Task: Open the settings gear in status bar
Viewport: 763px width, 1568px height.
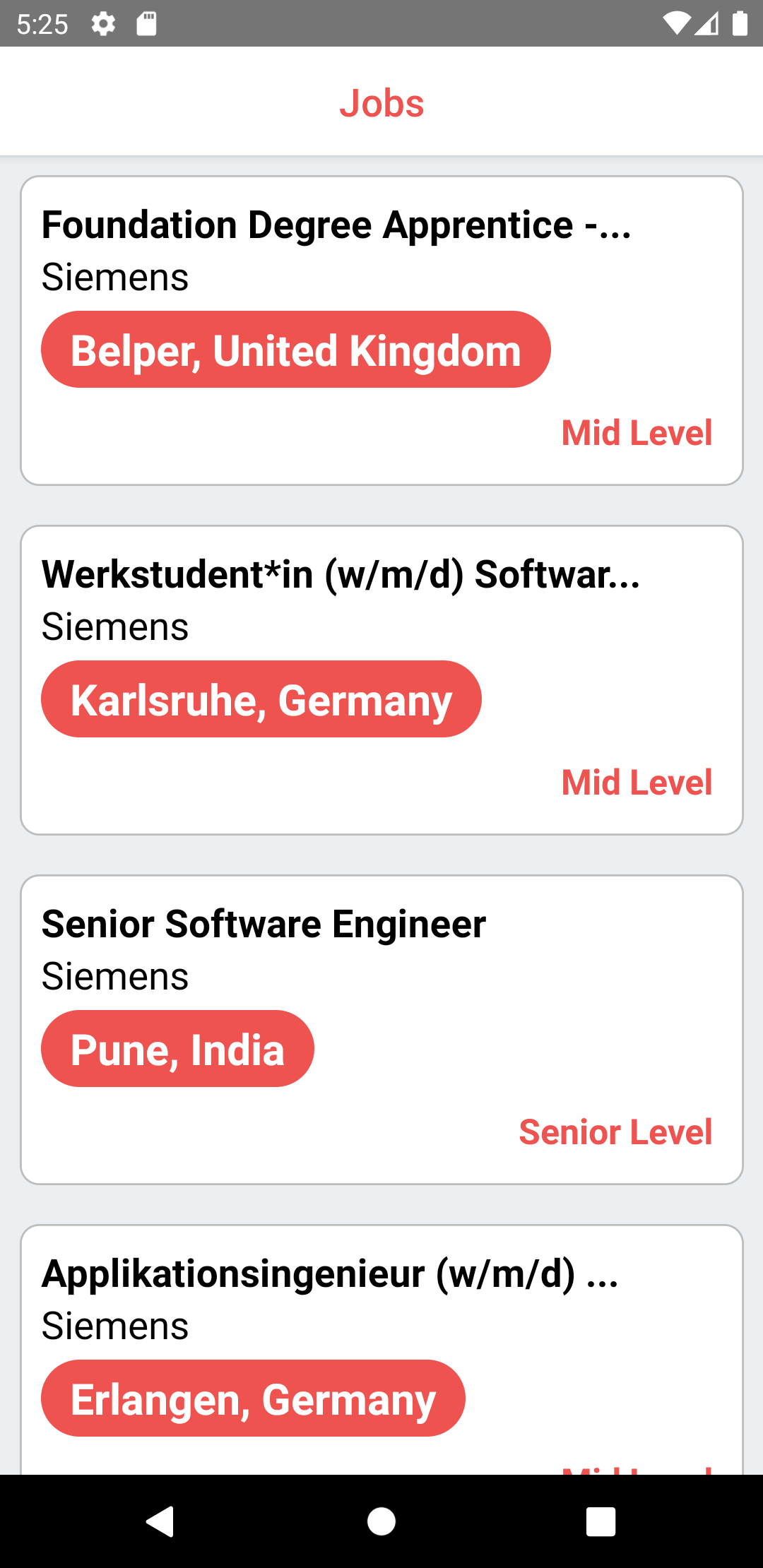Action: (x=103, y=24)
